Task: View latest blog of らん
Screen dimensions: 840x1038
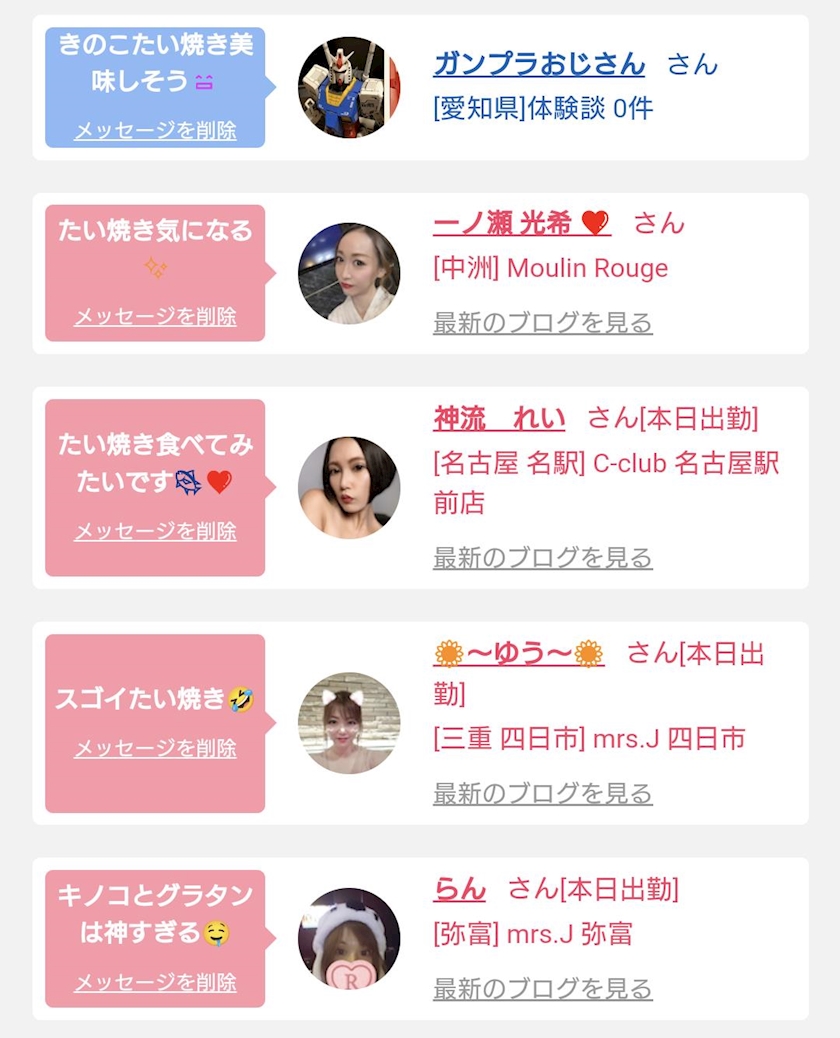Action: (542, 989)
